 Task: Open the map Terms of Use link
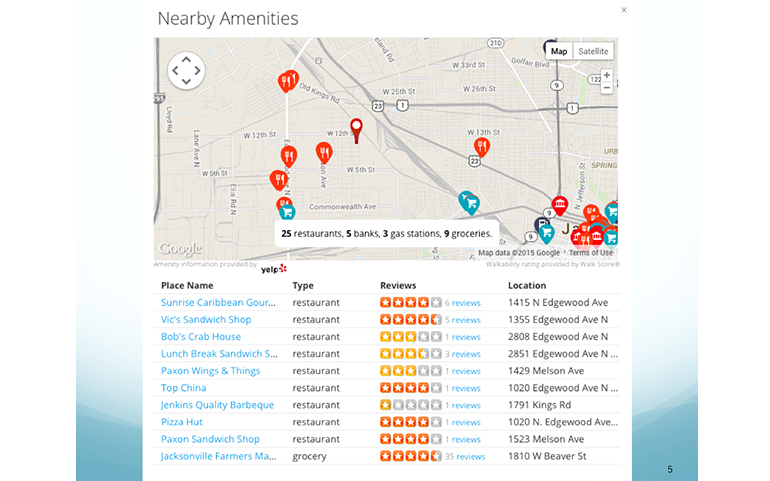click(590, 253)
